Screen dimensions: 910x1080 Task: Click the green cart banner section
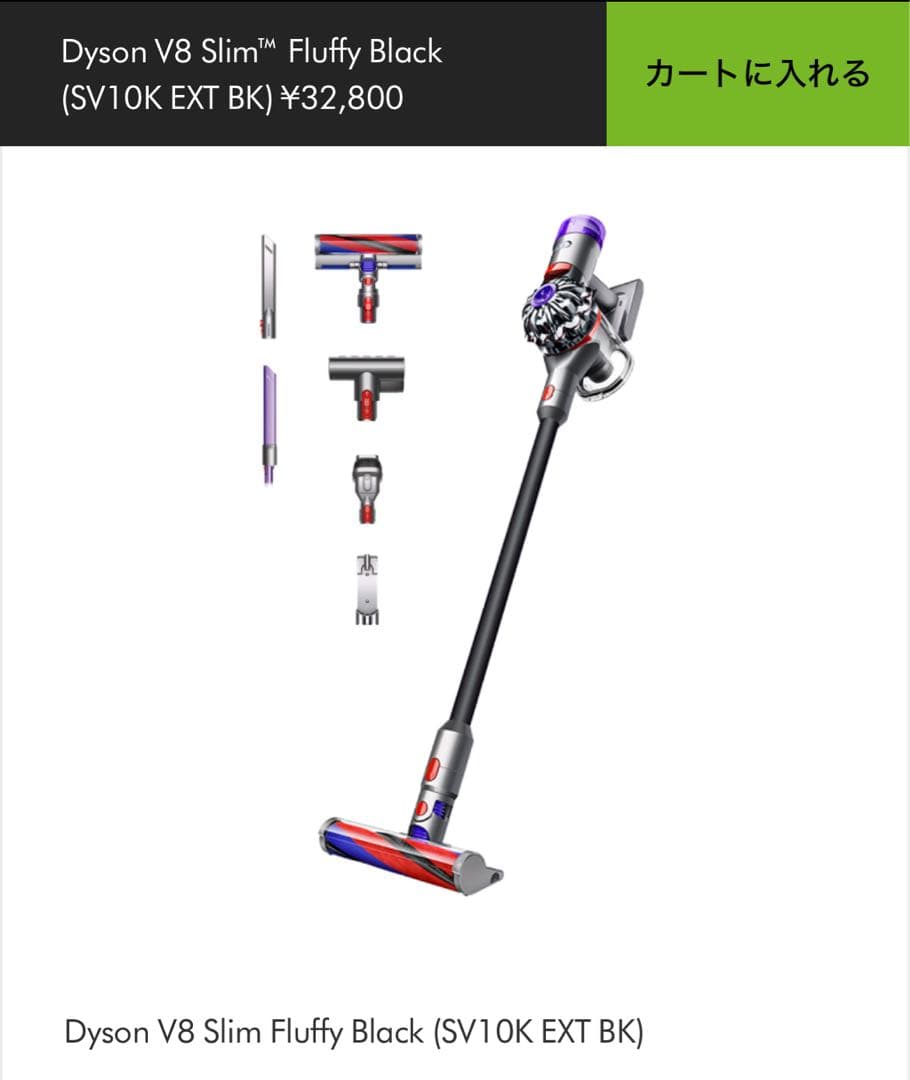pyautogui.click(x=757, y=73)
